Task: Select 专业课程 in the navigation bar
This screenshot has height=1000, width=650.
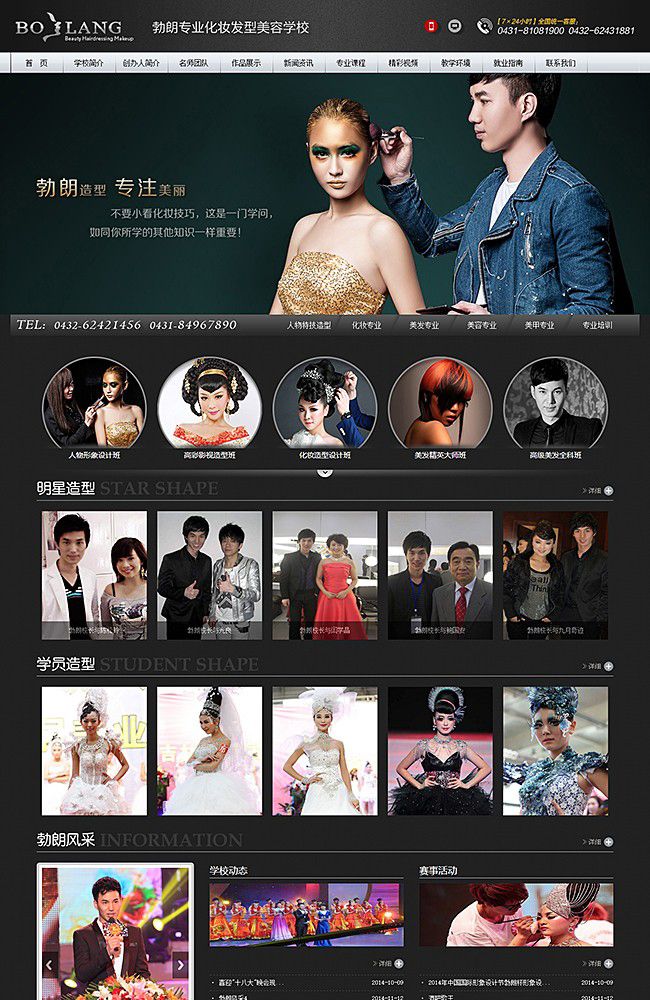Action: [x=350, y=63]
